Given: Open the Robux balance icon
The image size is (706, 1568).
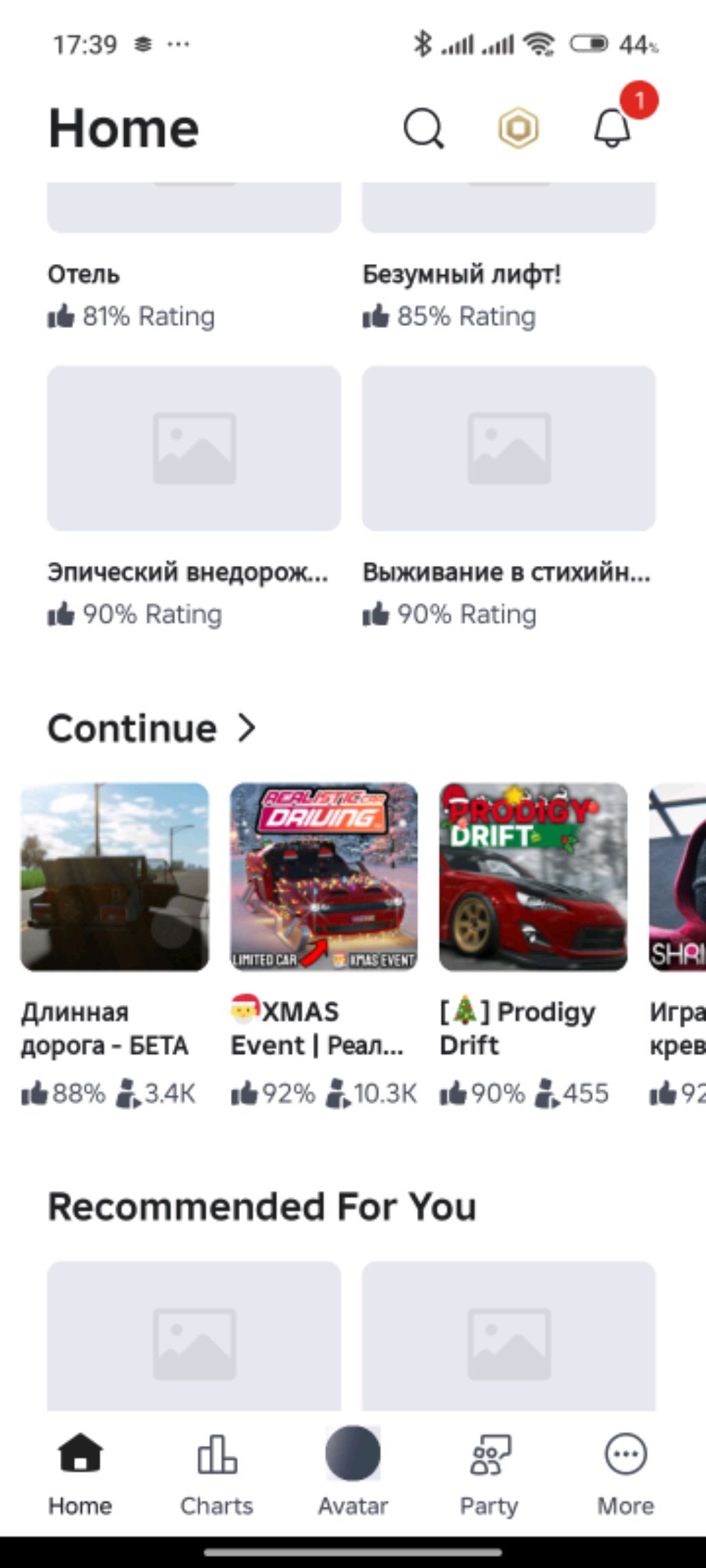Looking at the screenshot, I should click(x=518, y=128).
